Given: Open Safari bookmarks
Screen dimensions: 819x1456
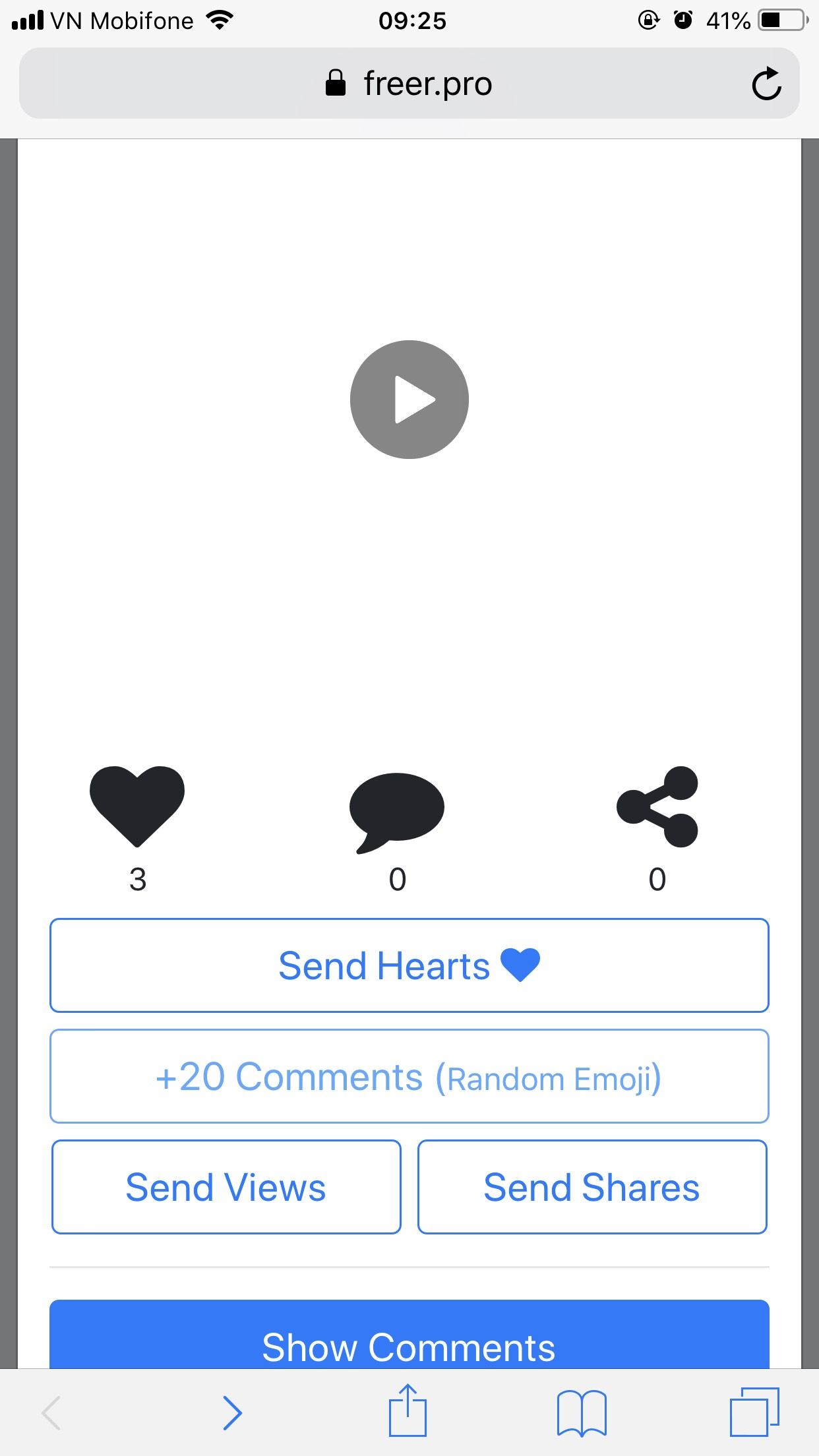Looking at the screenshot, I should 582,1412.
